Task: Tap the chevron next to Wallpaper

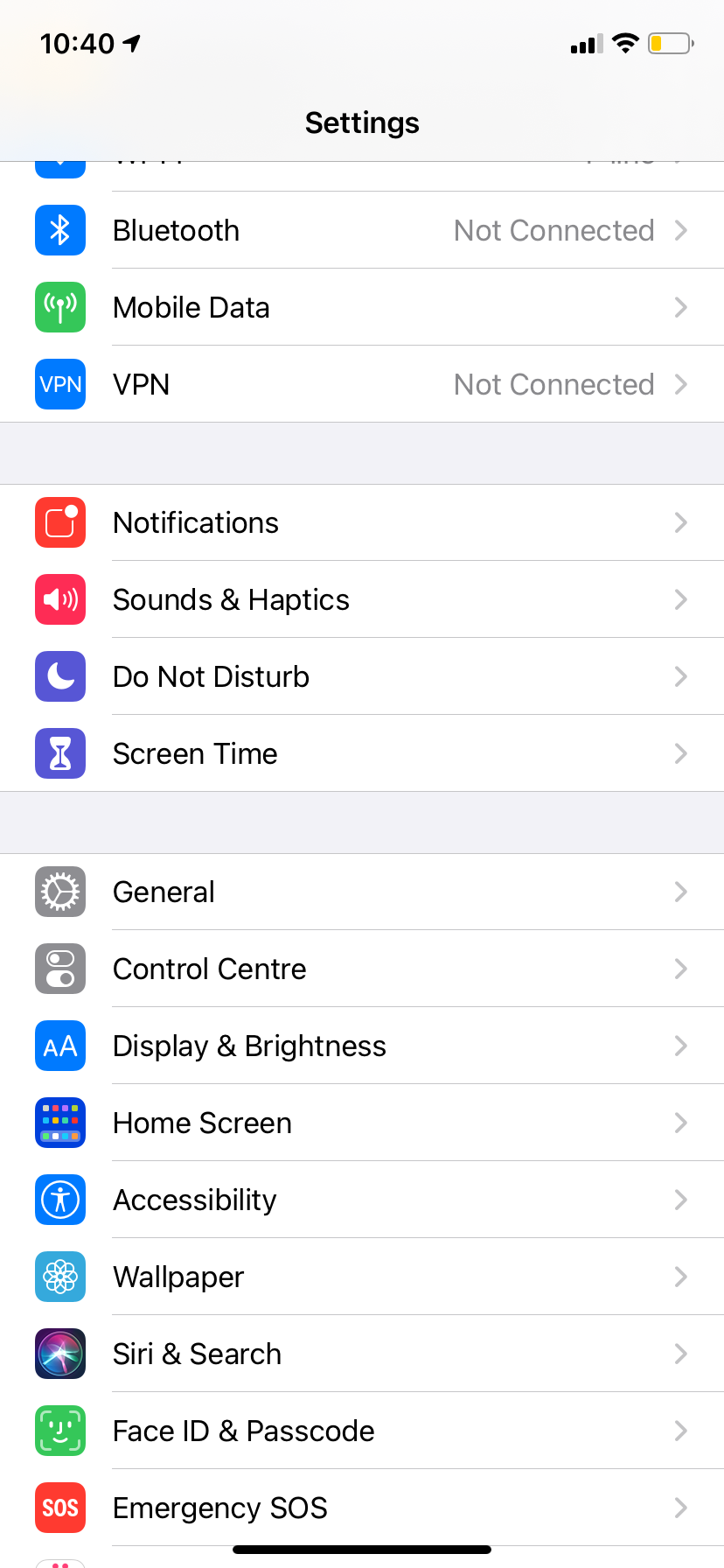Action: [681, 1277]
